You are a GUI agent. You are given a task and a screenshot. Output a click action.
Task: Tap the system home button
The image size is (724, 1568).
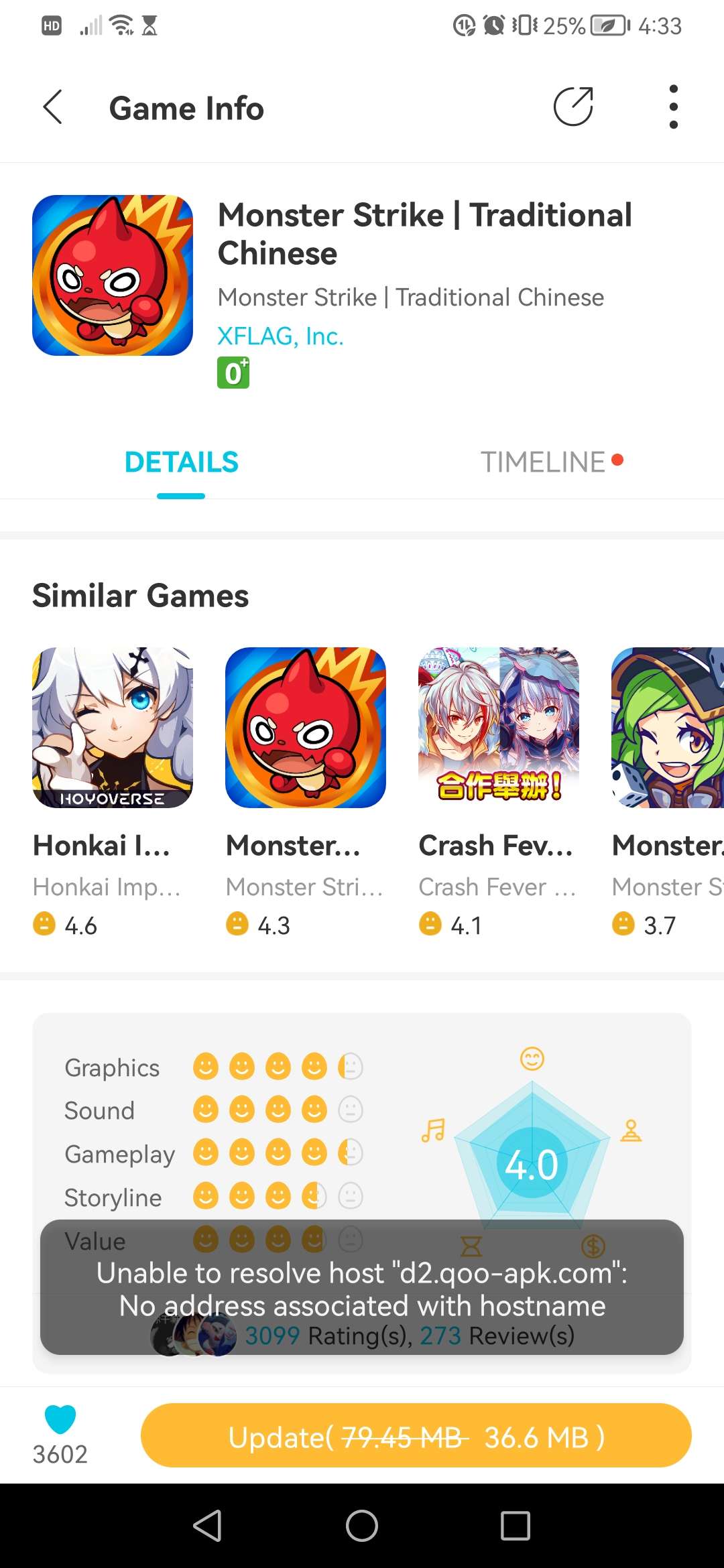point(362,1526)
